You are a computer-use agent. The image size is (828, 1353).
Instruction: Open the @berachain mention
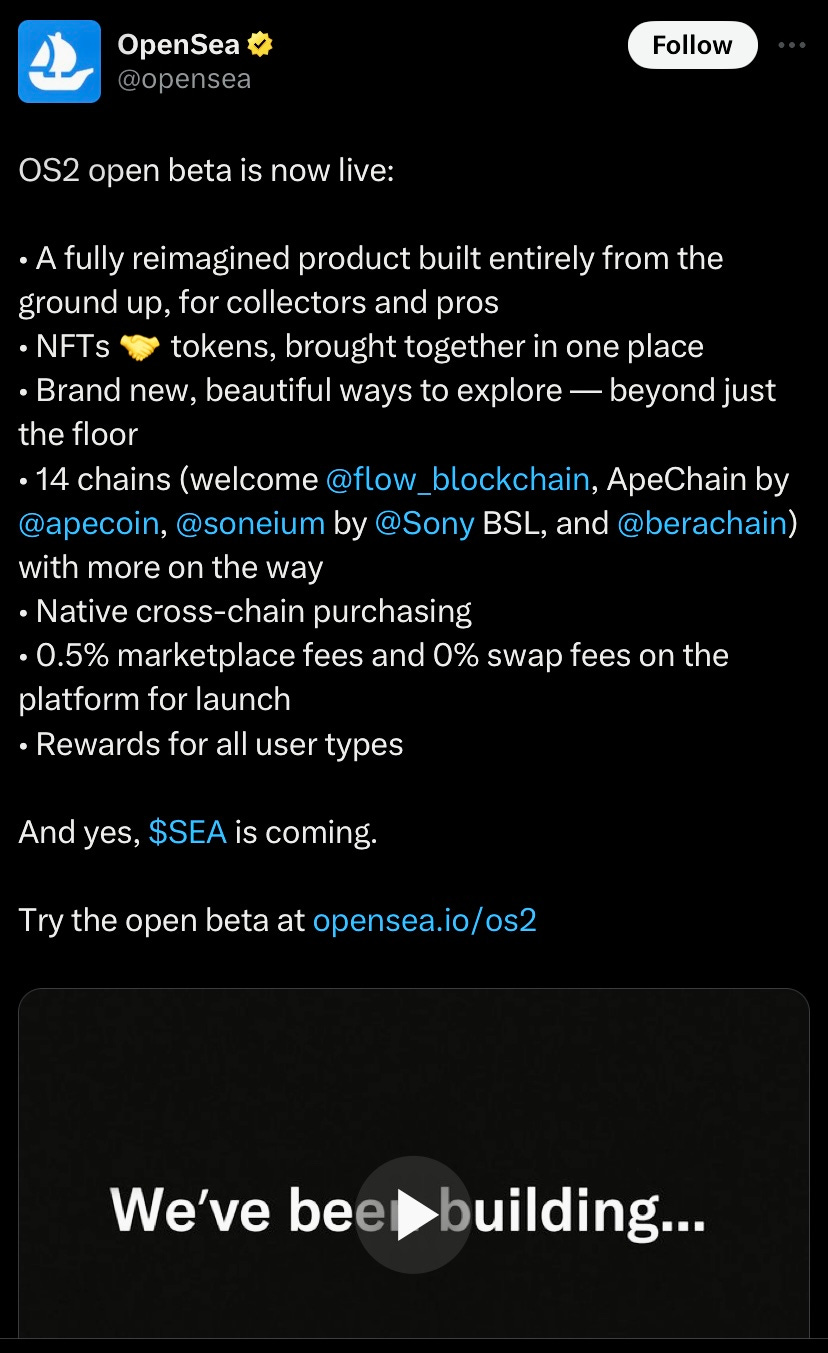click(702, 523)
